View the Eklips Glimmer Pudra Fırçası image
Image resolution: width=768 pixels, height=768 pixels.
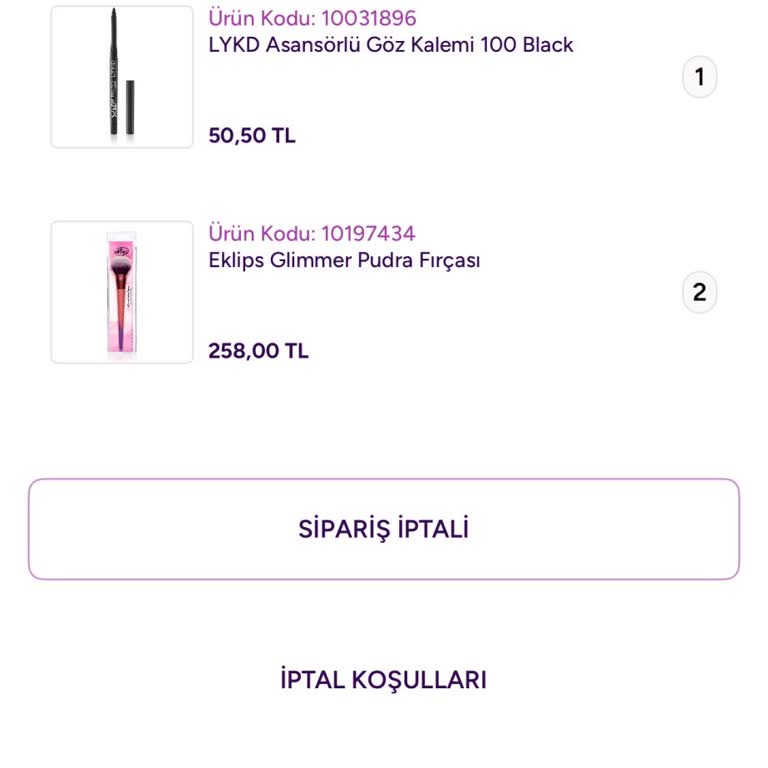click(x=121, y=292)
